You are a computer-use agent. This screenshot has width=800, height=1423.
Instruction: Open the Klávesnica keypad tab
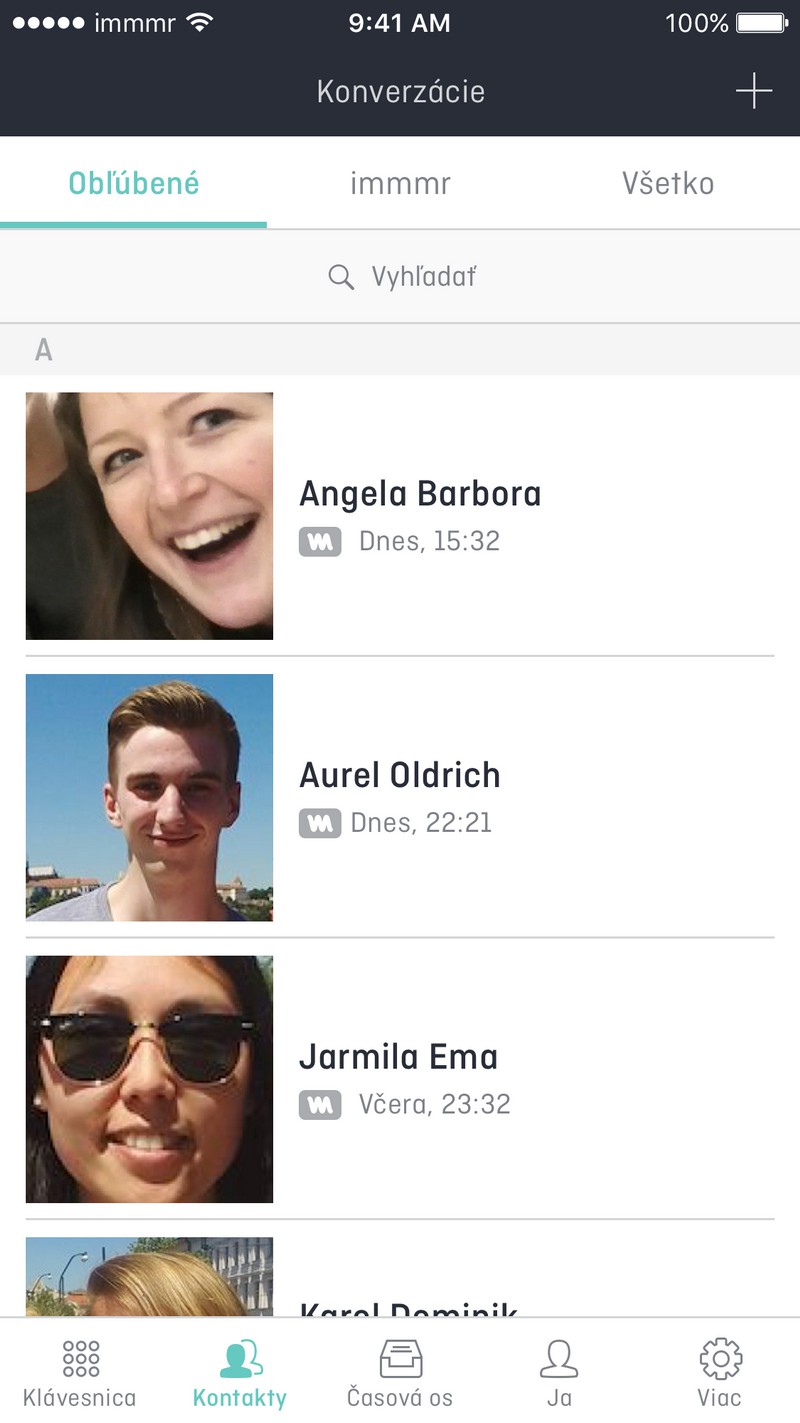point(80,1373)
